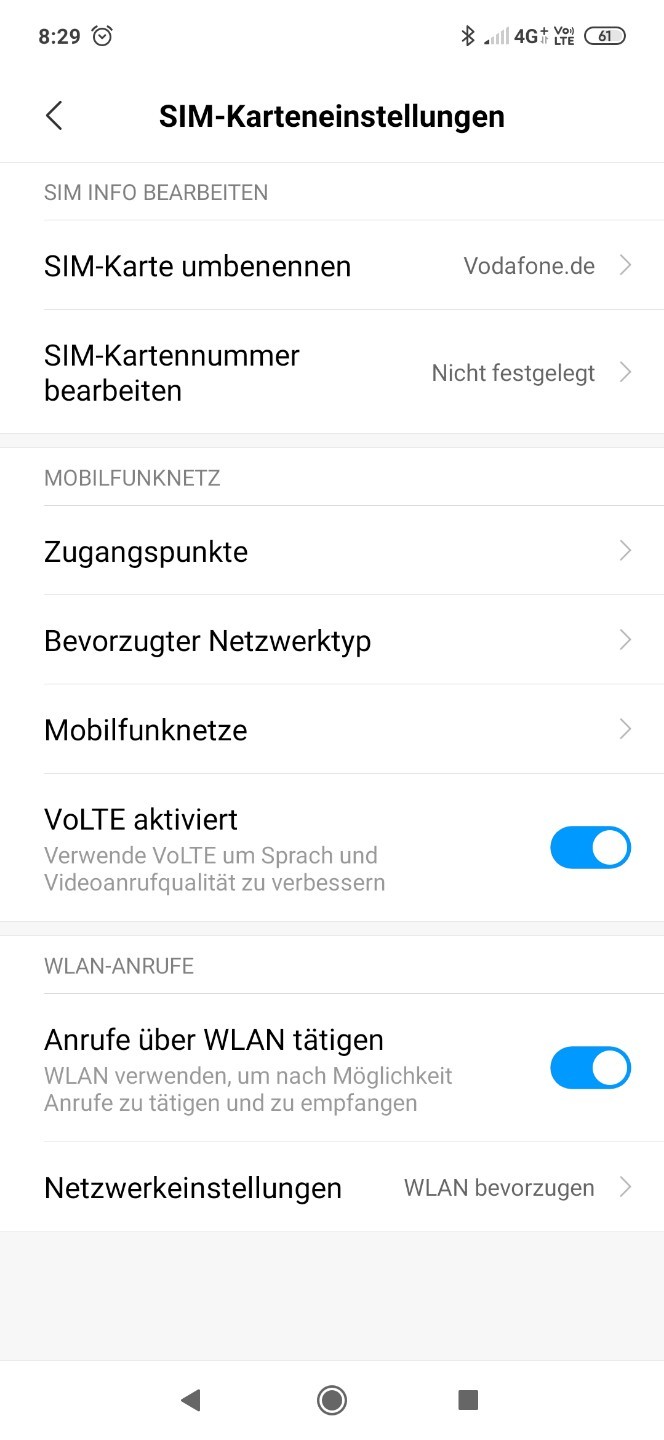Open SIM-Karte umbenennen
This screenshot has width=664, height=1440.
pos(332,266)
